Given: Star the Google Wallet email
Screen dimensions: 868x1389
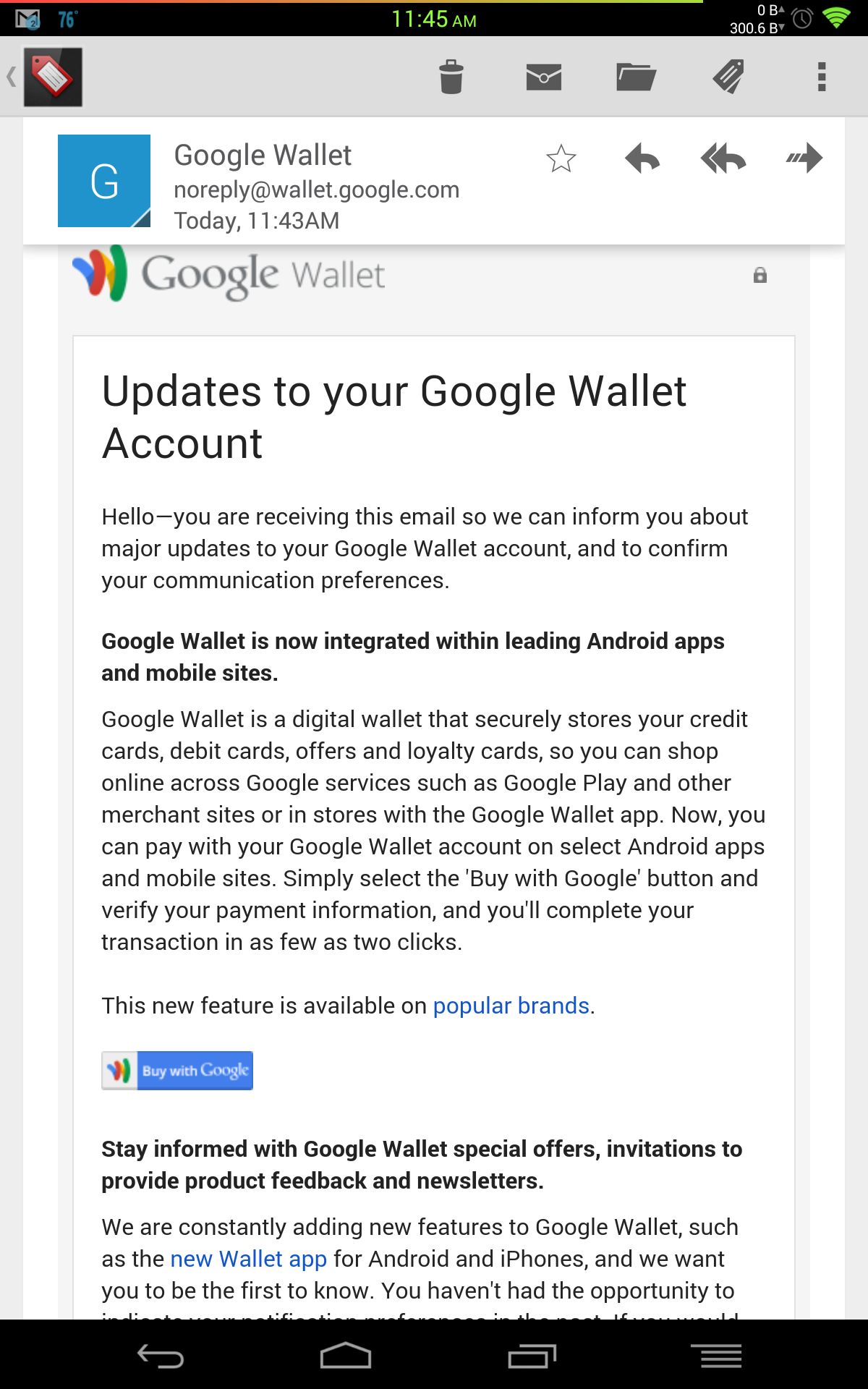Looking at the screenshot, I should [561, 158].
